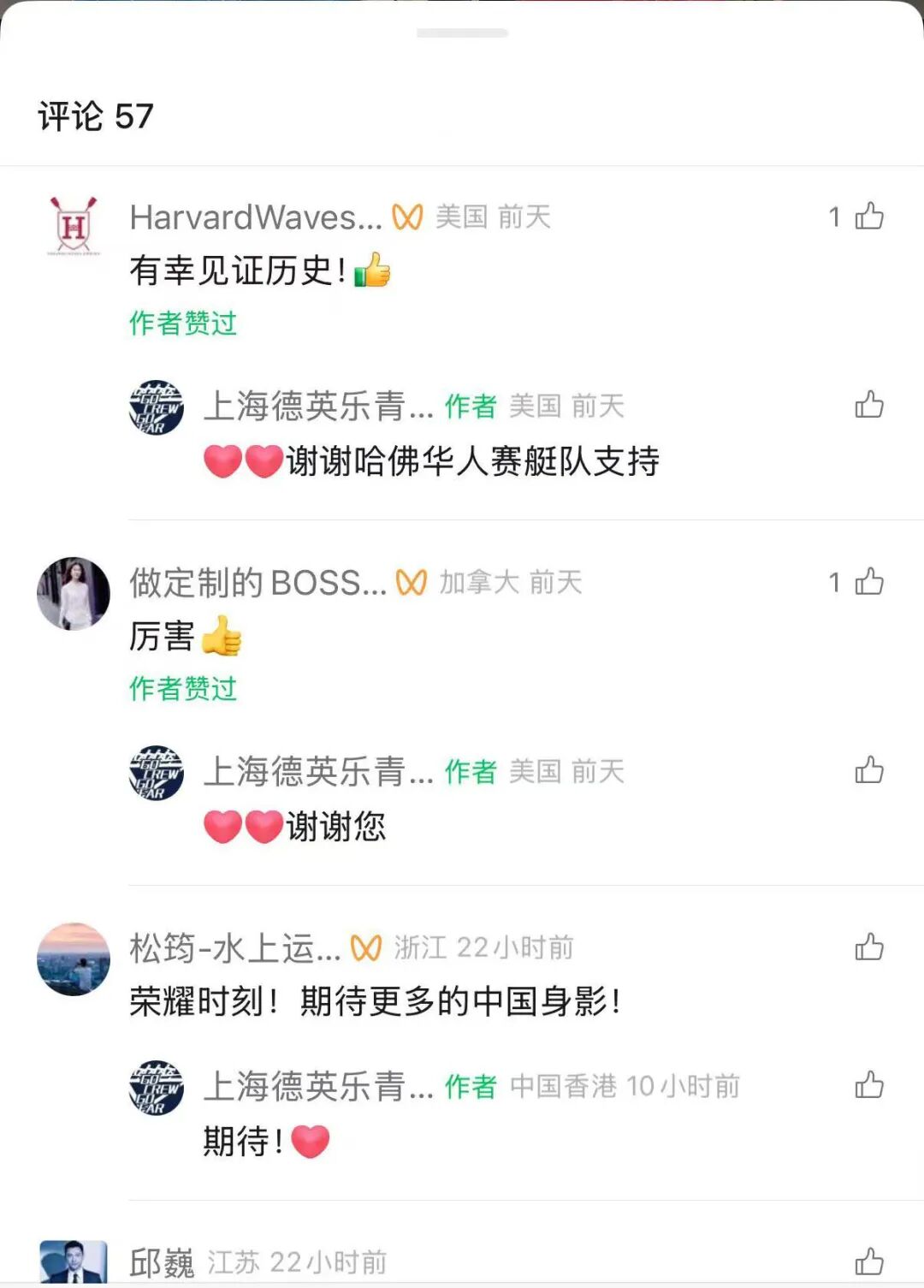The width and height of the screenshot is (924, 1288).
Task: Tap the comment sheet drag handle
Action: point(462,33)
